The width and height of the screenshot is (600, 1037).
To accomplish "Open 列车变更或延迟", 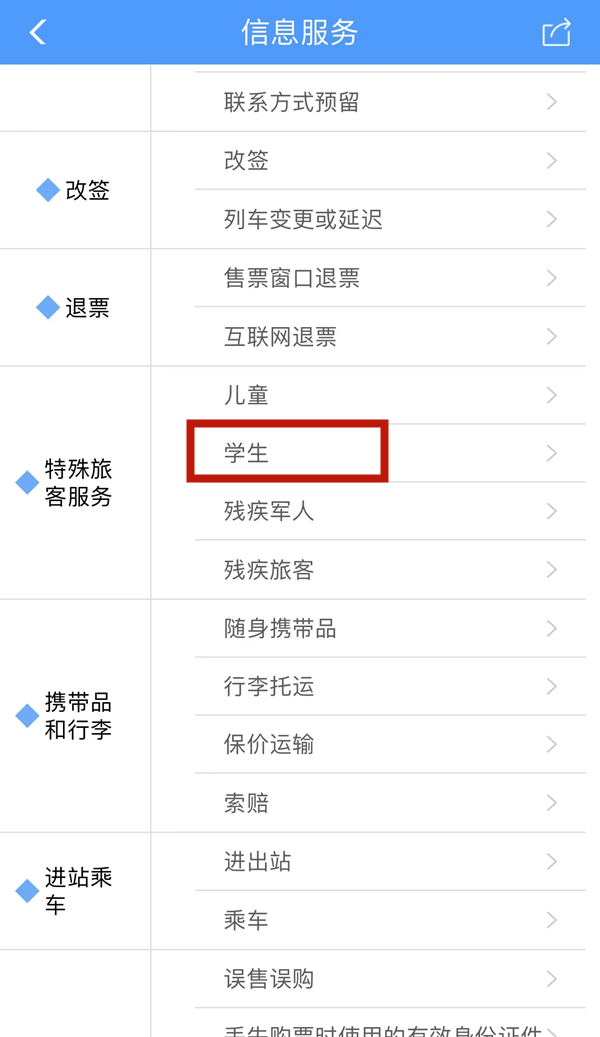I will point(390,219).
